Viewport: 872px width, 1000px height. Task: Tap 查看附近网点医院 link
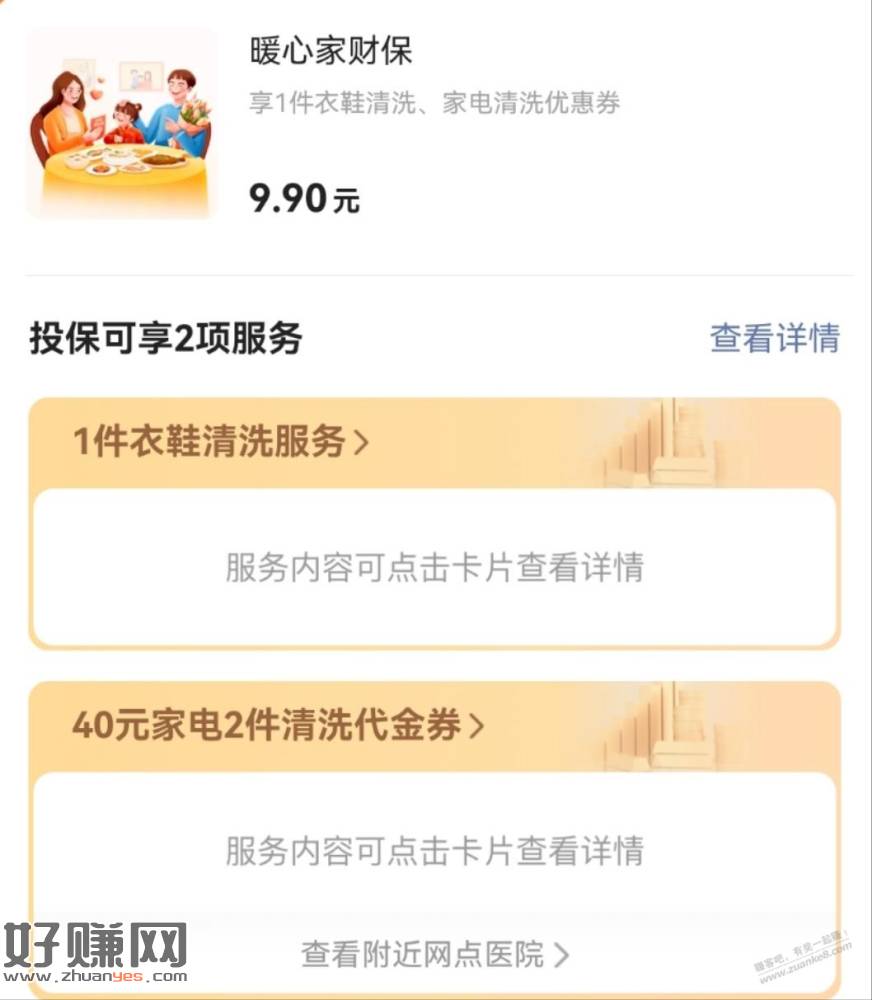tap(435, 954)
